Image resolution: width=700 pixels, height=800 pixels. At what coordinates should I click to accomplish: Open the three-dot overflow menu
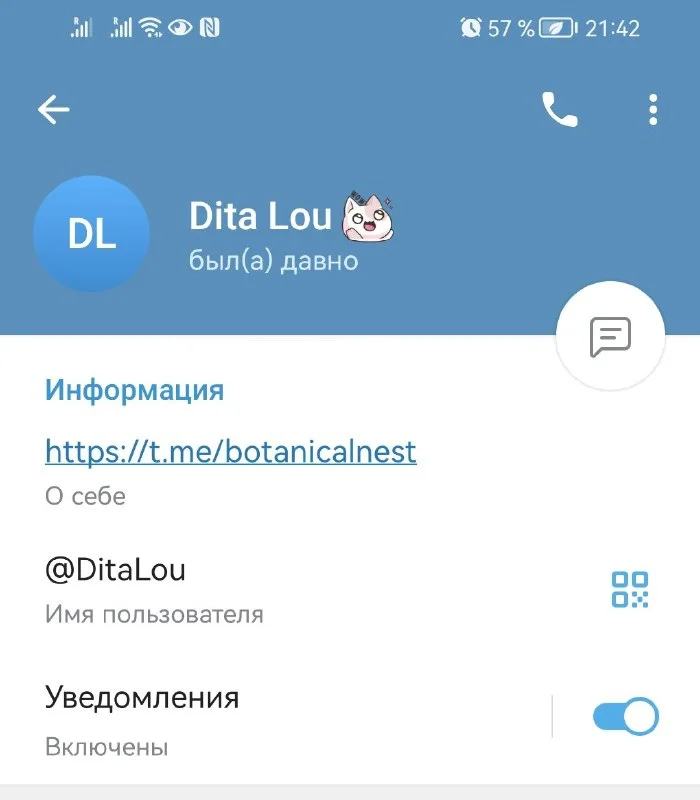click(x=653, y=110)
